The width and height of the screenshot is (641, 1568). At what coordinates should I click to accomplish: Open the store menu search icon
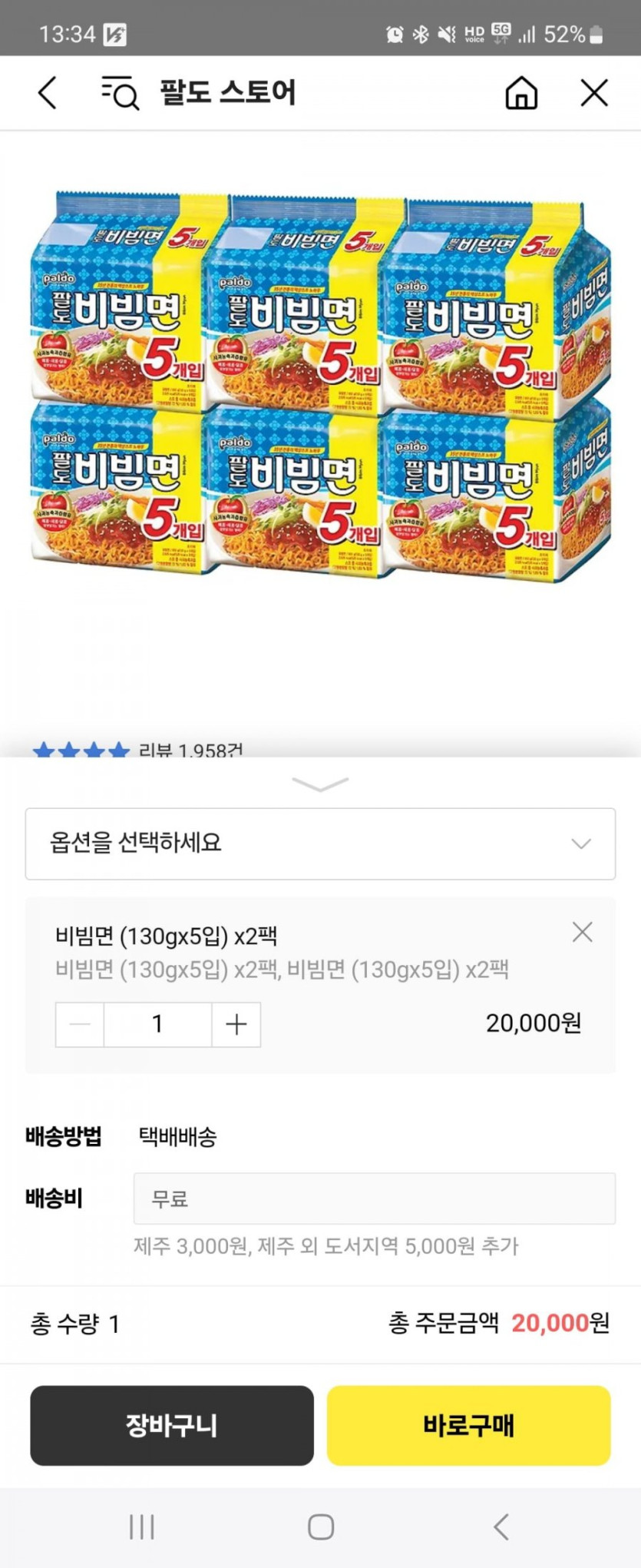pyautogui.click(x=121, y=94)
